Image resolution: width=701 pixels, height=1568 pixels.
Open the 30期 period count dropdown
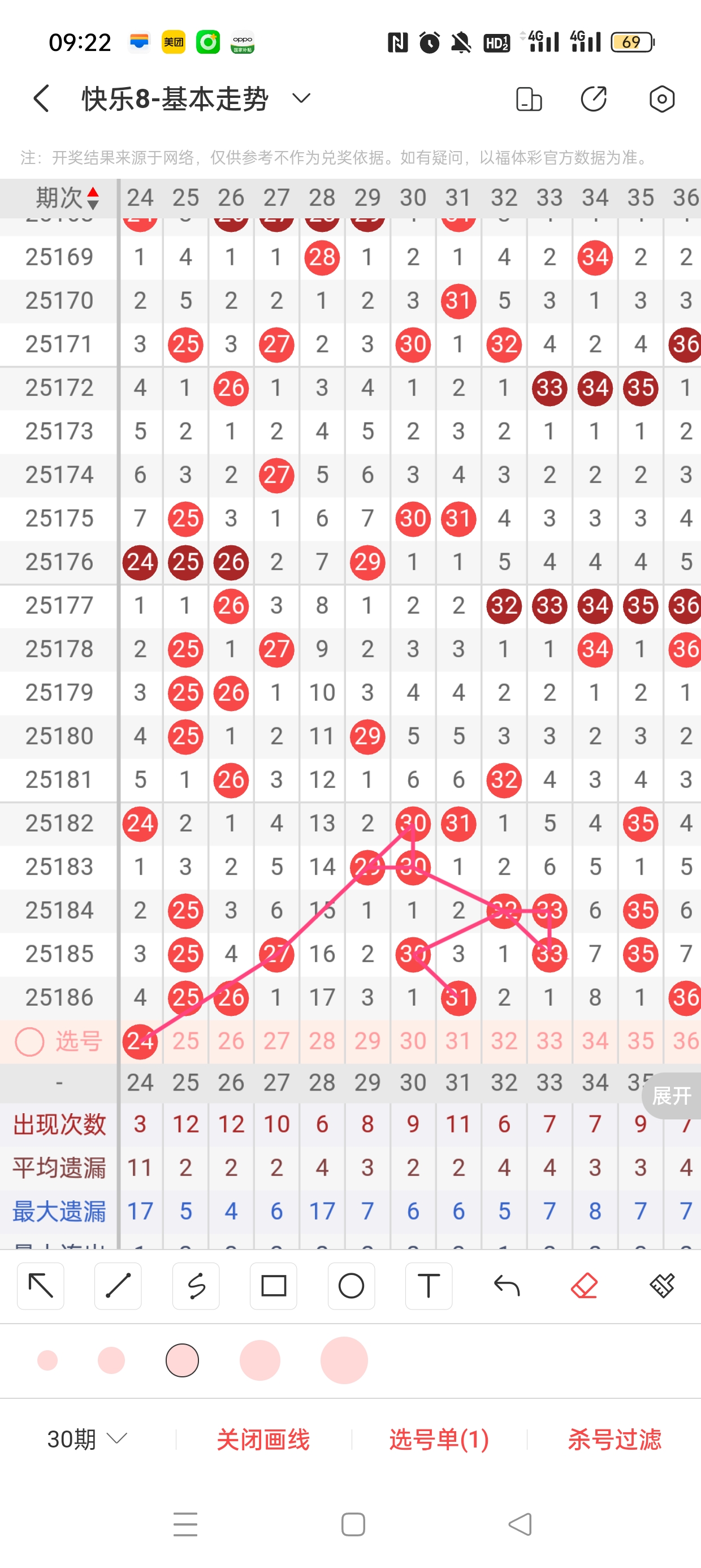tap(87, 1439)
